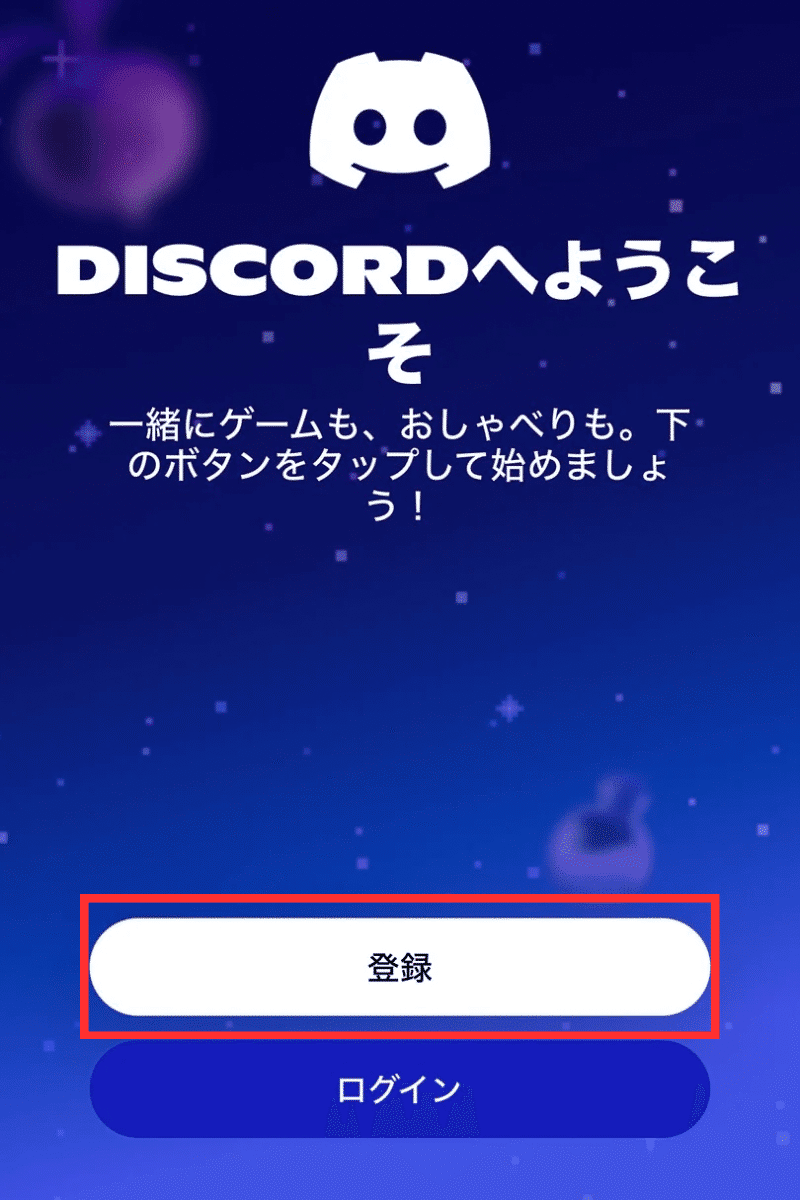Viewport: 800px width, 1200px height.
Task: Tap the 登録 register button
Action: click(400, 967)
